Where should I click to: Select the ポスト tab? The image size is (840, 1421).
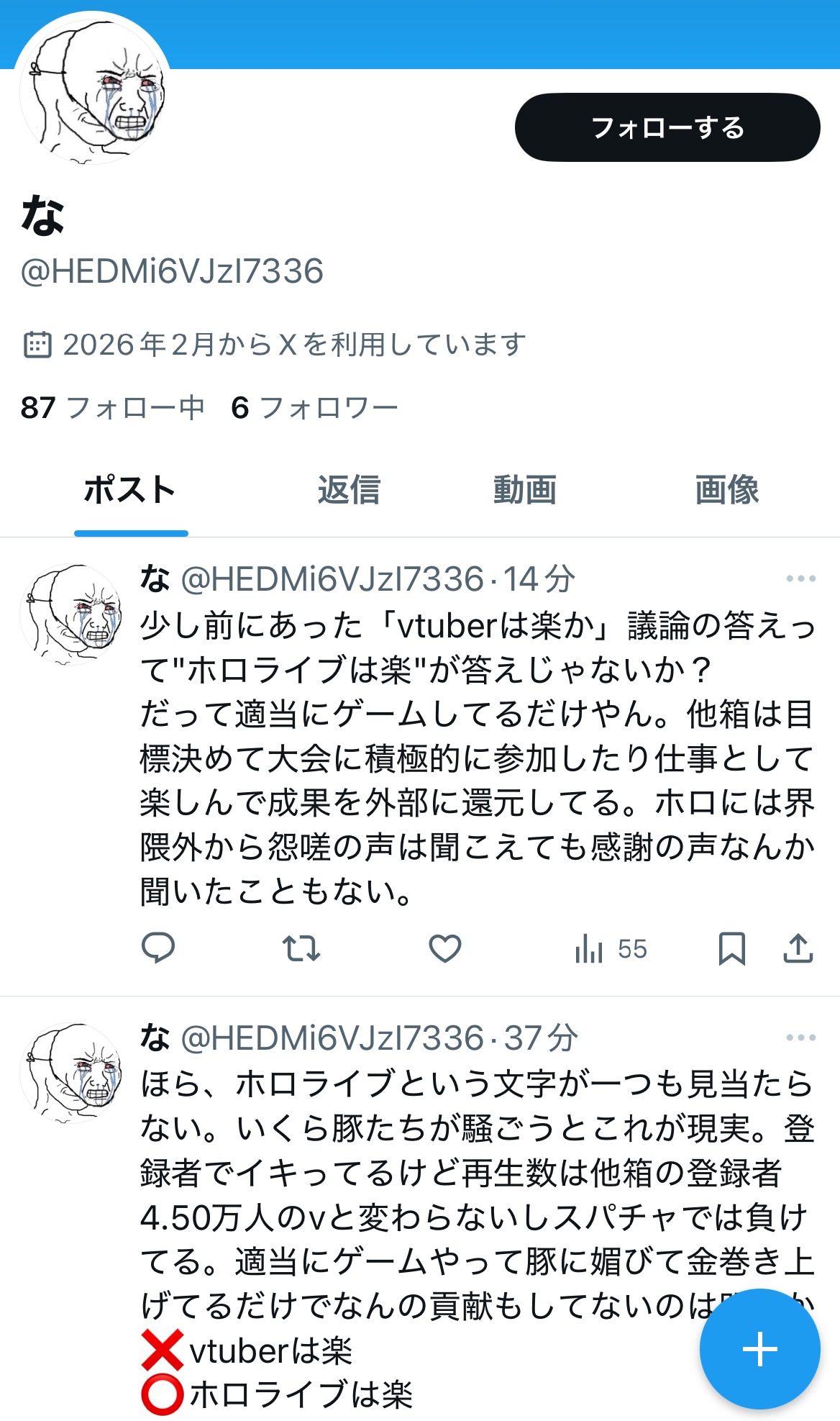point(130,490)
